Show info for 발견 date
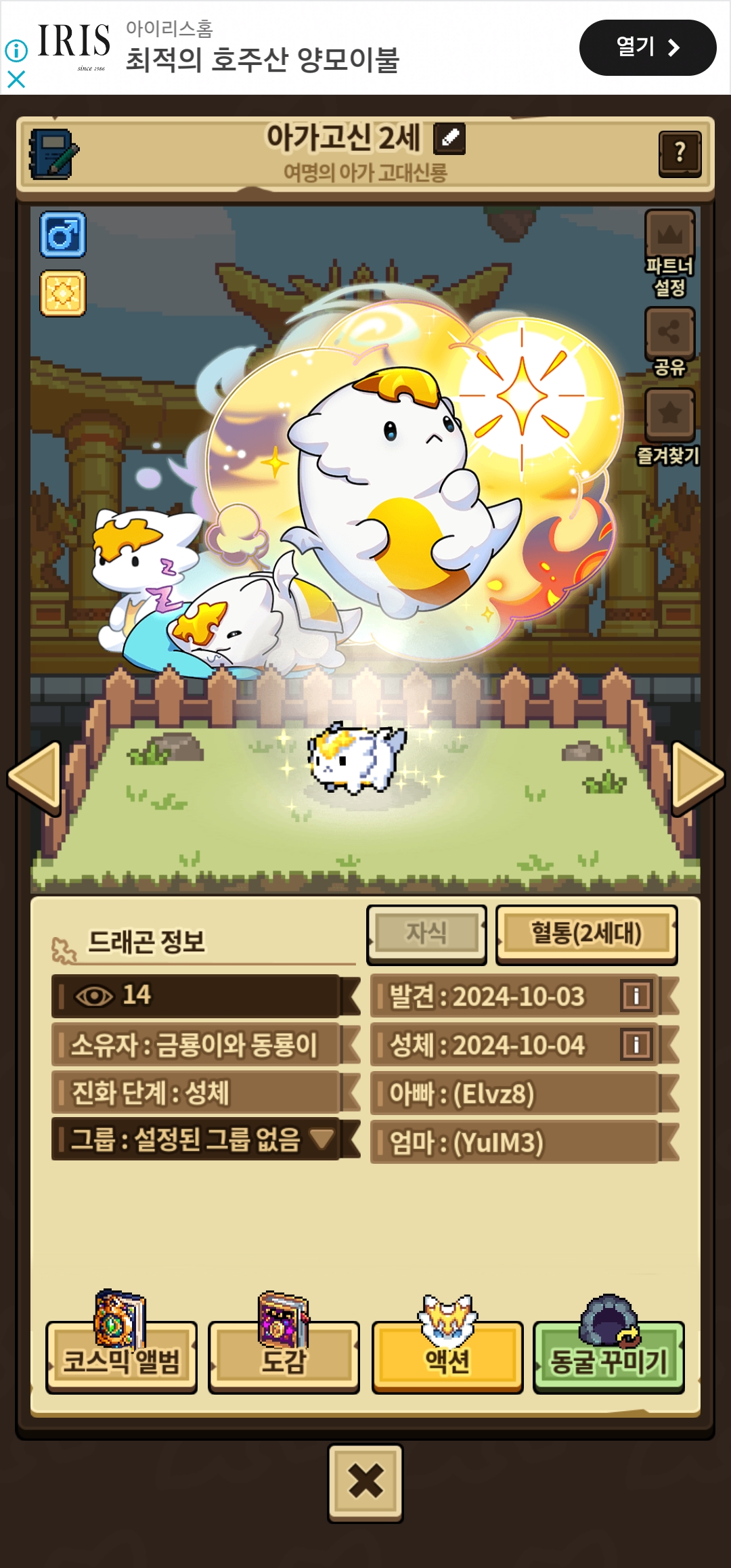 pyautogui.click(x=636, y=996)
